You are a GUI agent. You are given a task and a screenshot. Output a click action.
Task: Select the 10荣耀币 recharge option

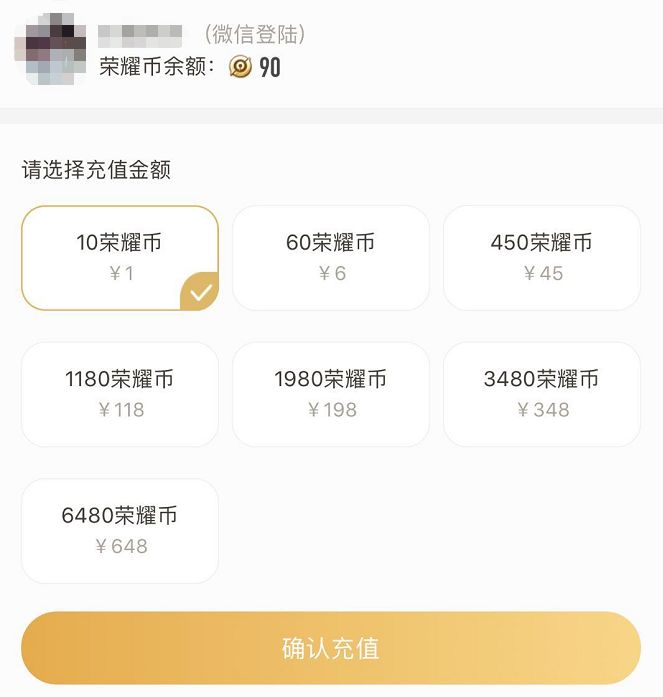pos(120,258)
